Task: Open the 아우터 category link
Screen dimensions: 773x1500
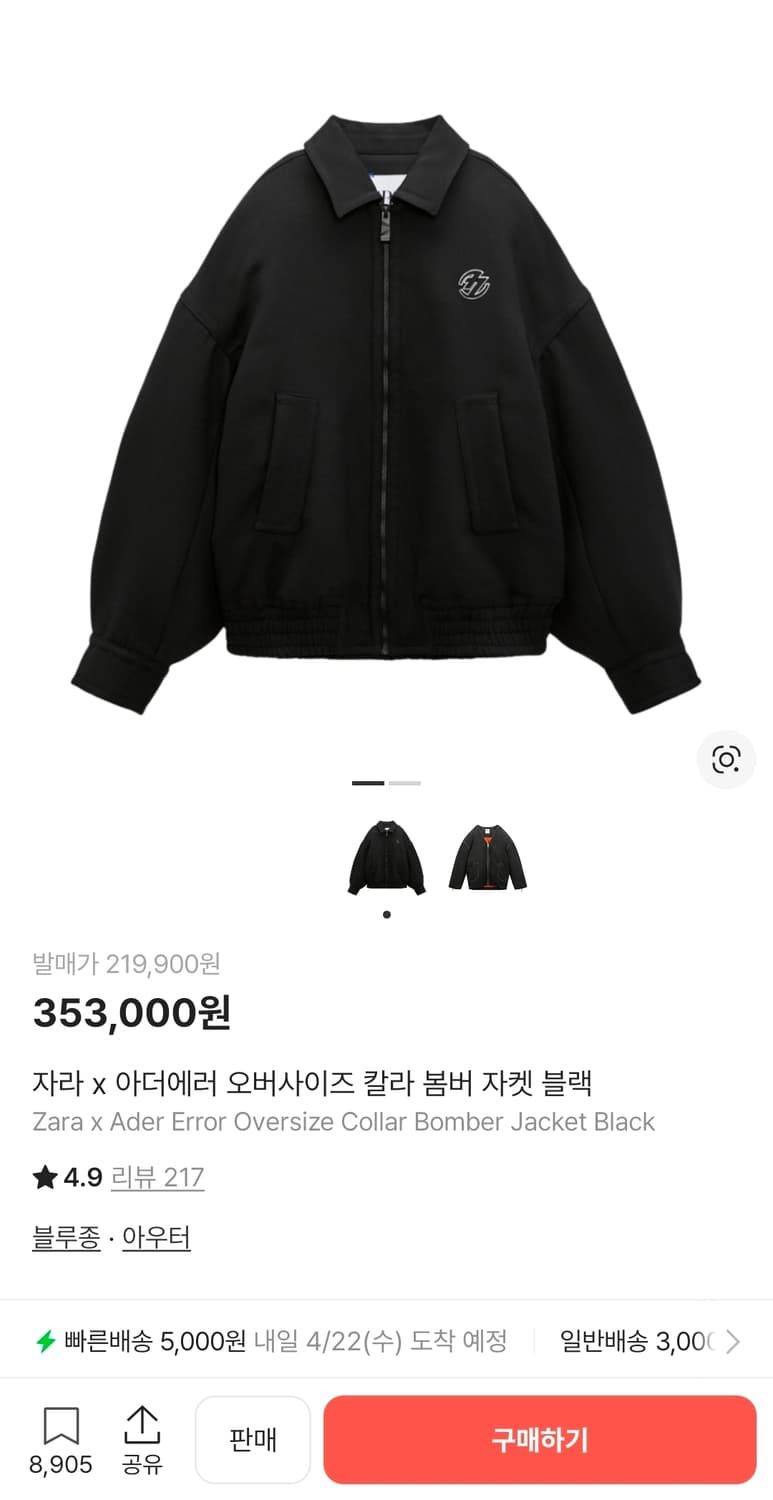Action: (156, 1237)
